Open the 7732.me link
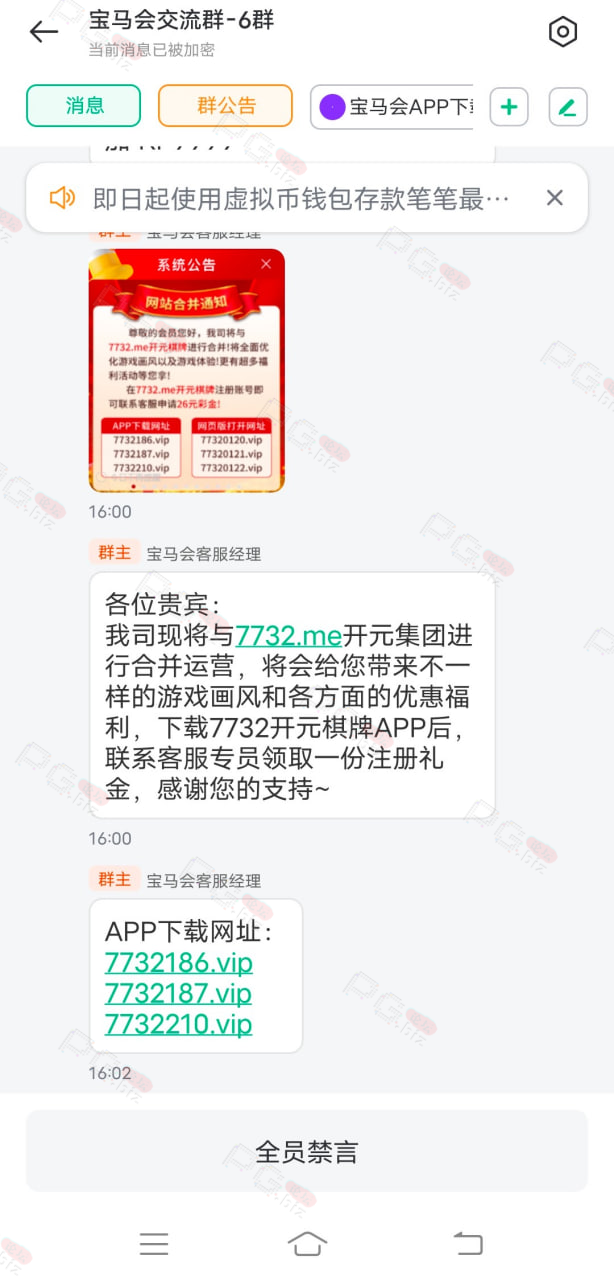This screenshot has width=614, height=1280. tap(289, 635)
